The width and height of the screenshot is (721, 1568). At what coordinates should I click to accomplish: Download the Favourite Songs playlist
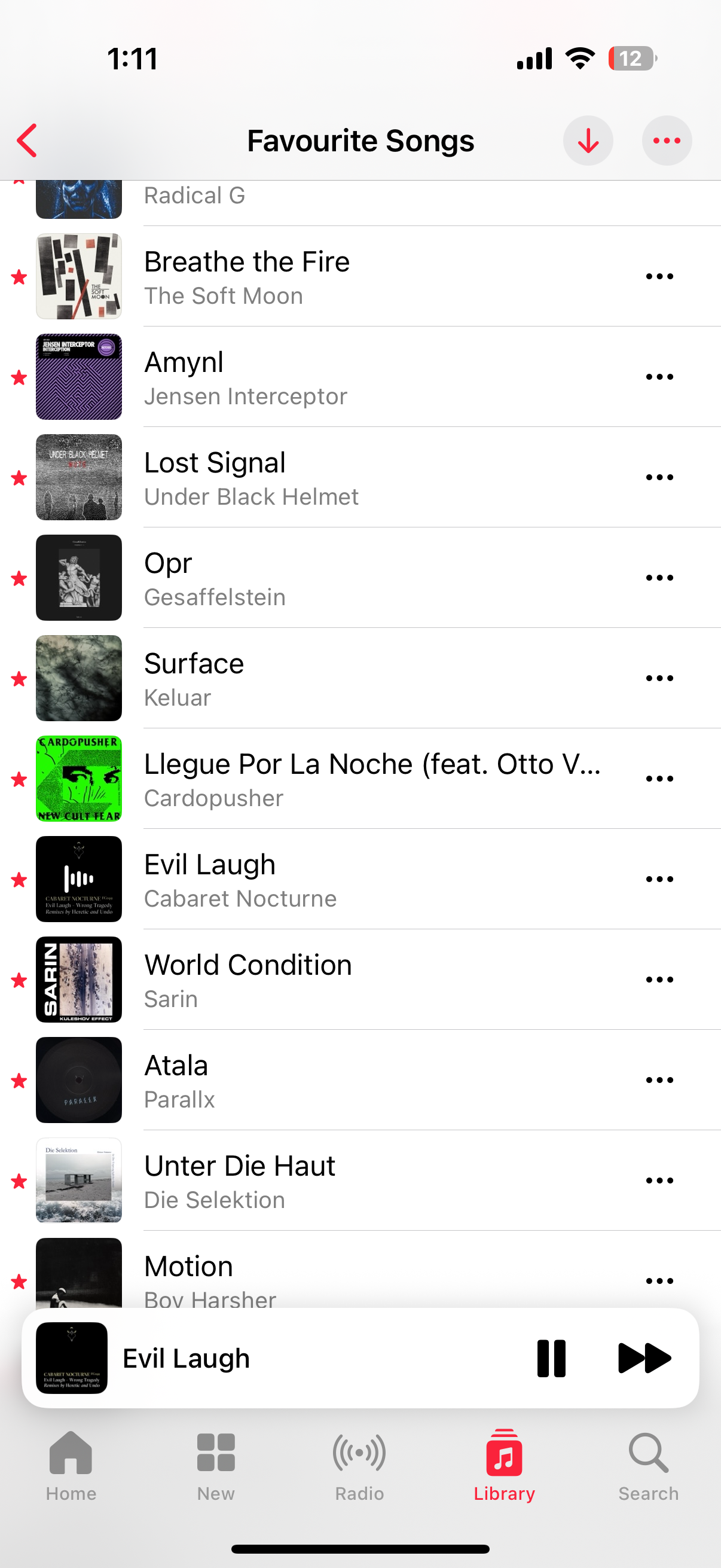coord(587,141)
